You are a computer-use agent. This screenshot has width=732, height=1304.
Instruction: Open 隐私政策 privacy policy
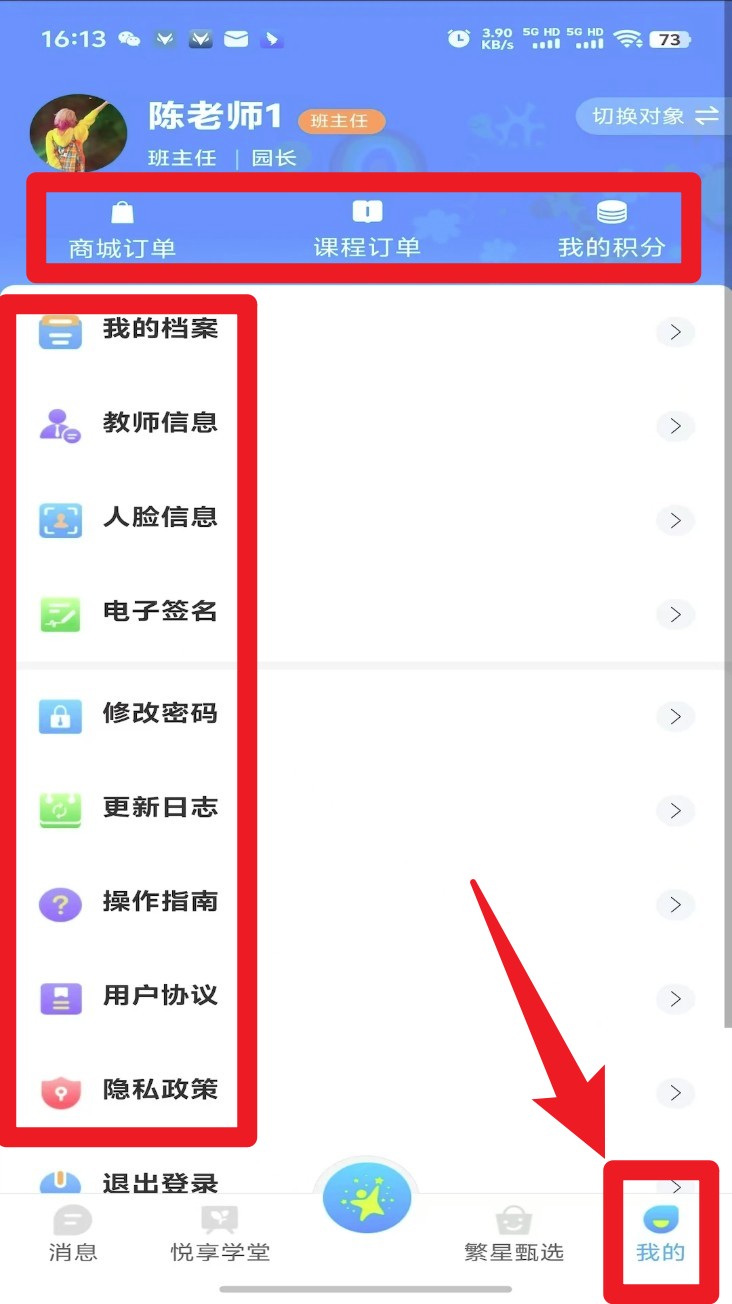(x=160, y=1090)
